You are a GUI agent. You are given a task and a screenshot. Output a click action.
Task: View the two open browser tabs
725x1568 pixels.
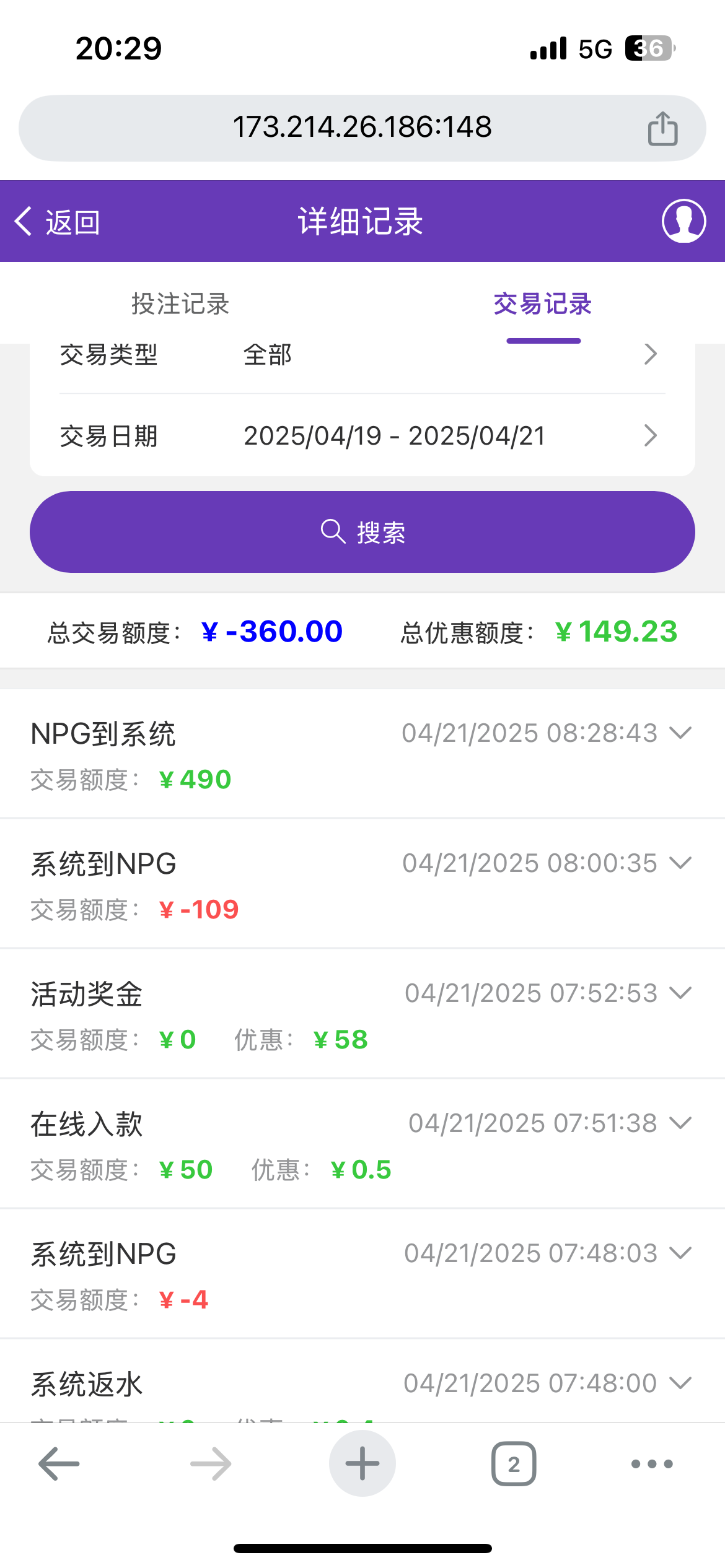point(514,1464)
